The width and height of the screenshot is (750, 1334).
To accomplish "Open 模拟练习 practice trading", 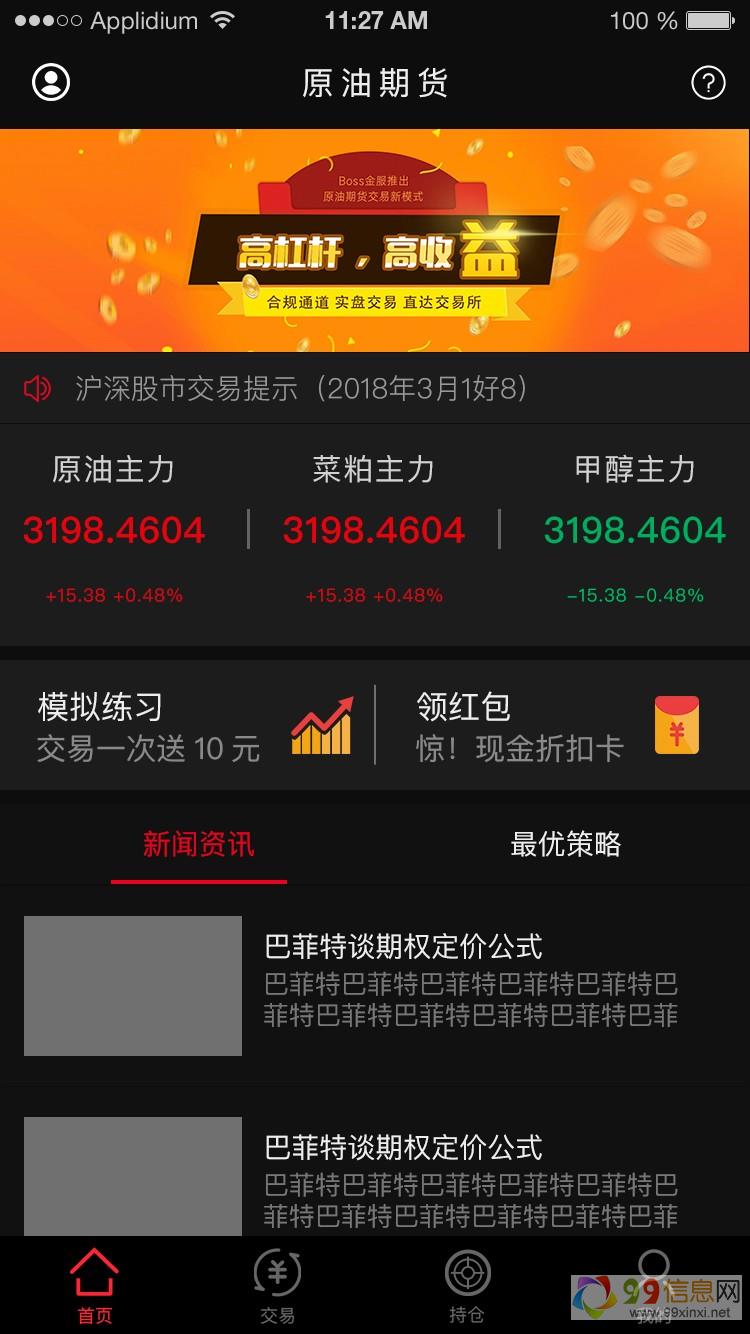I will pyautogui.click(x=190, y=725).
